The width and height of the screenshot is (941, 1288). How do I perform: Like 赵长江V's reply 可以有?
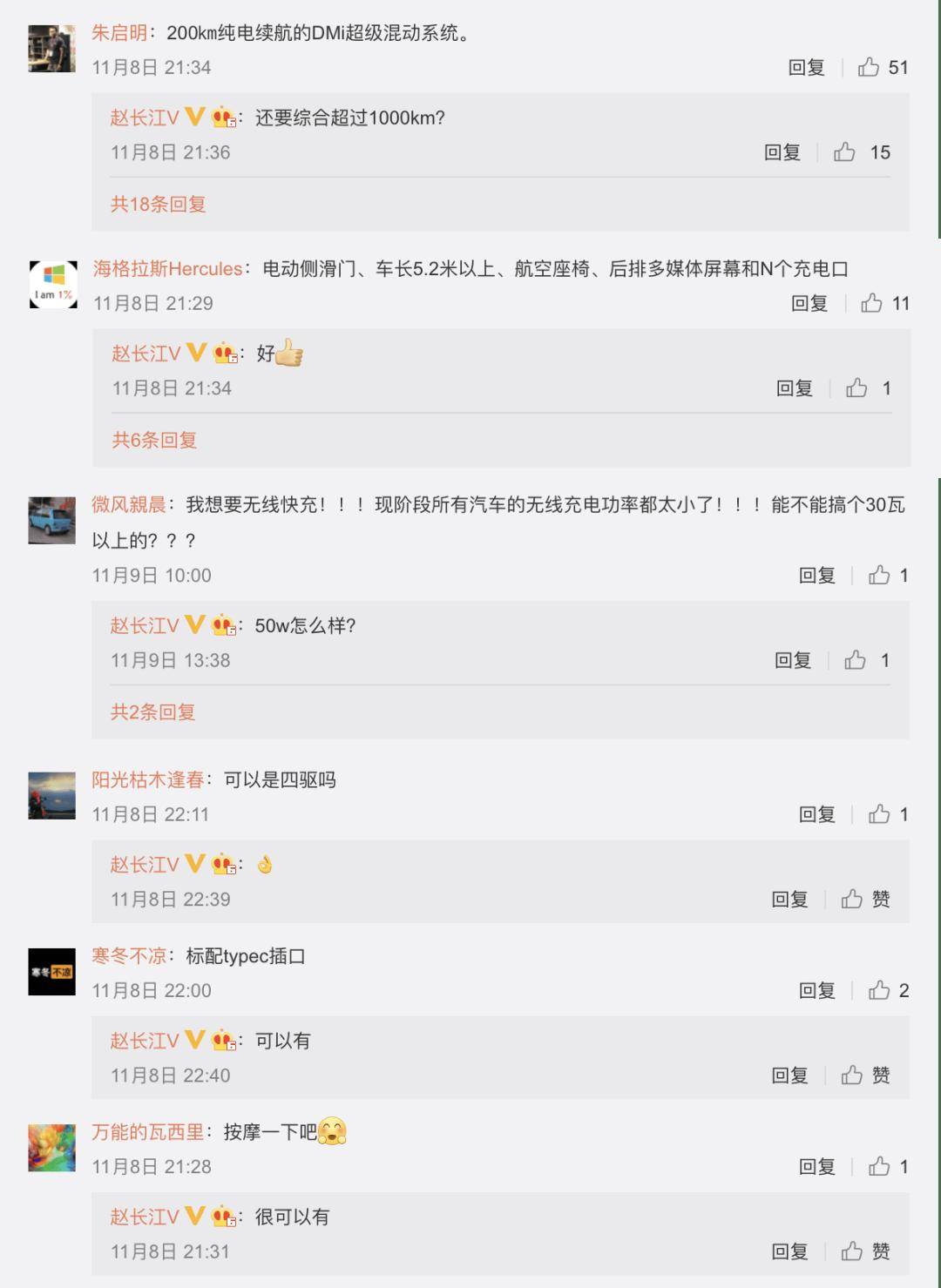click(852, 1076)
